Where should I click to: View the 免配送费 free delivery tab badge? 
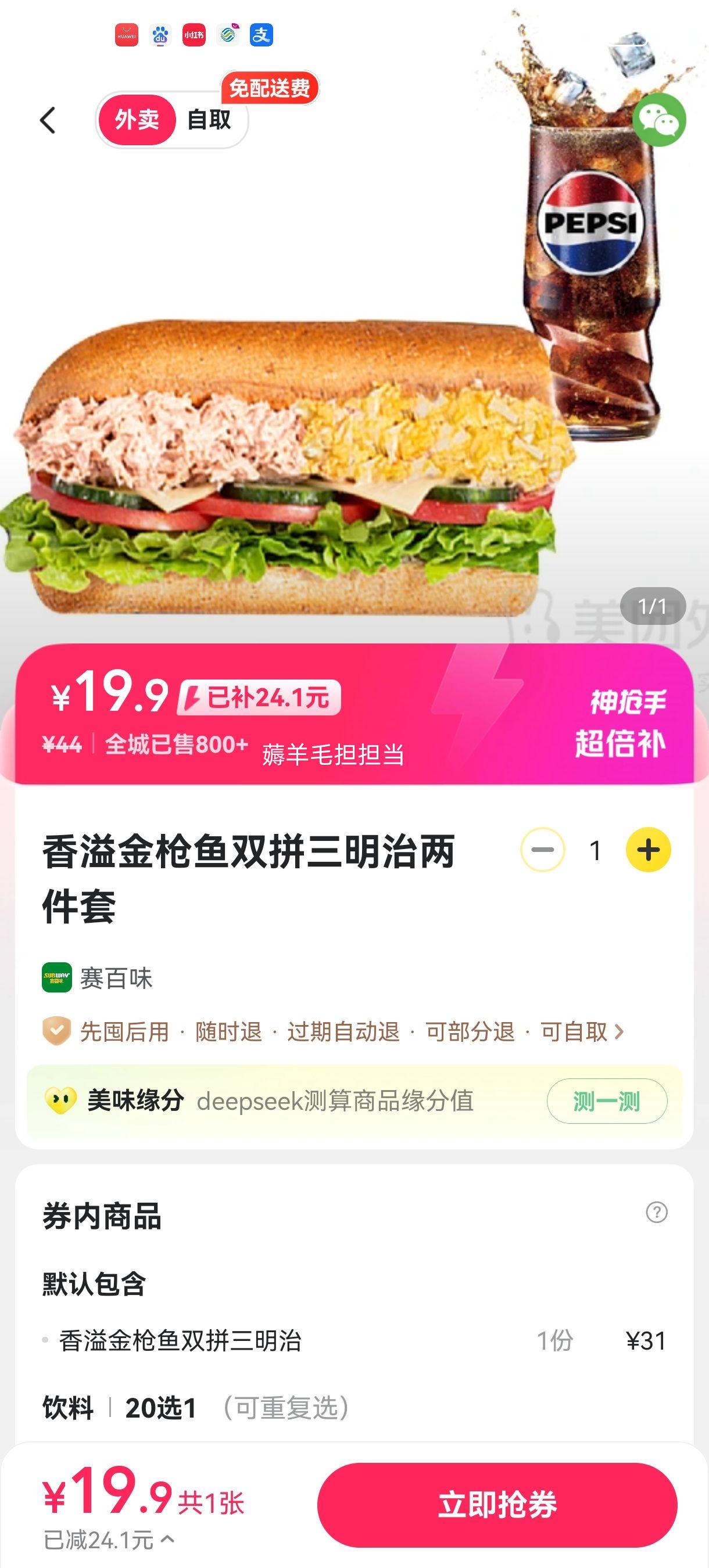[x=269, y=88]
